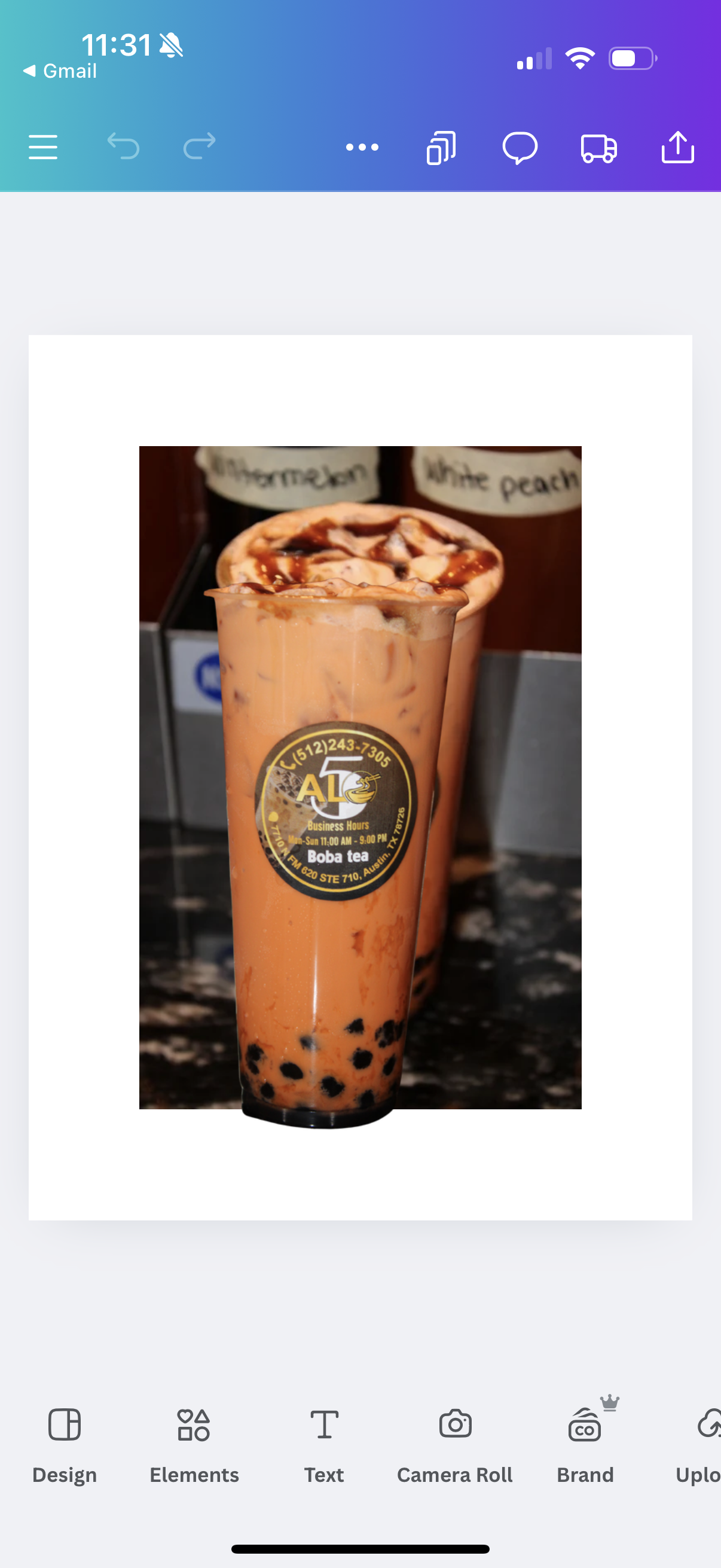Undo the last edit
Image resolution: width=721 pixels, height=1568 pixels.
[123, 147]
